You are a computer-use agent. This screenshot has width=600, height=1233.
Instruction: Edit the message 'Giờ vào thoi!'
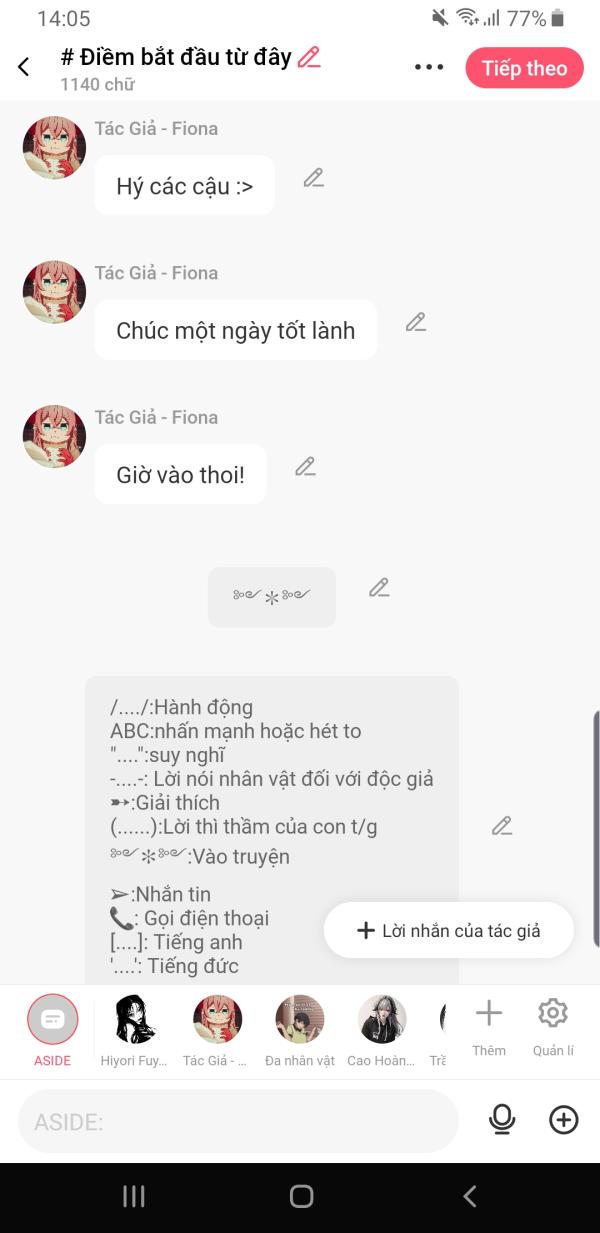tap(305, 466)
